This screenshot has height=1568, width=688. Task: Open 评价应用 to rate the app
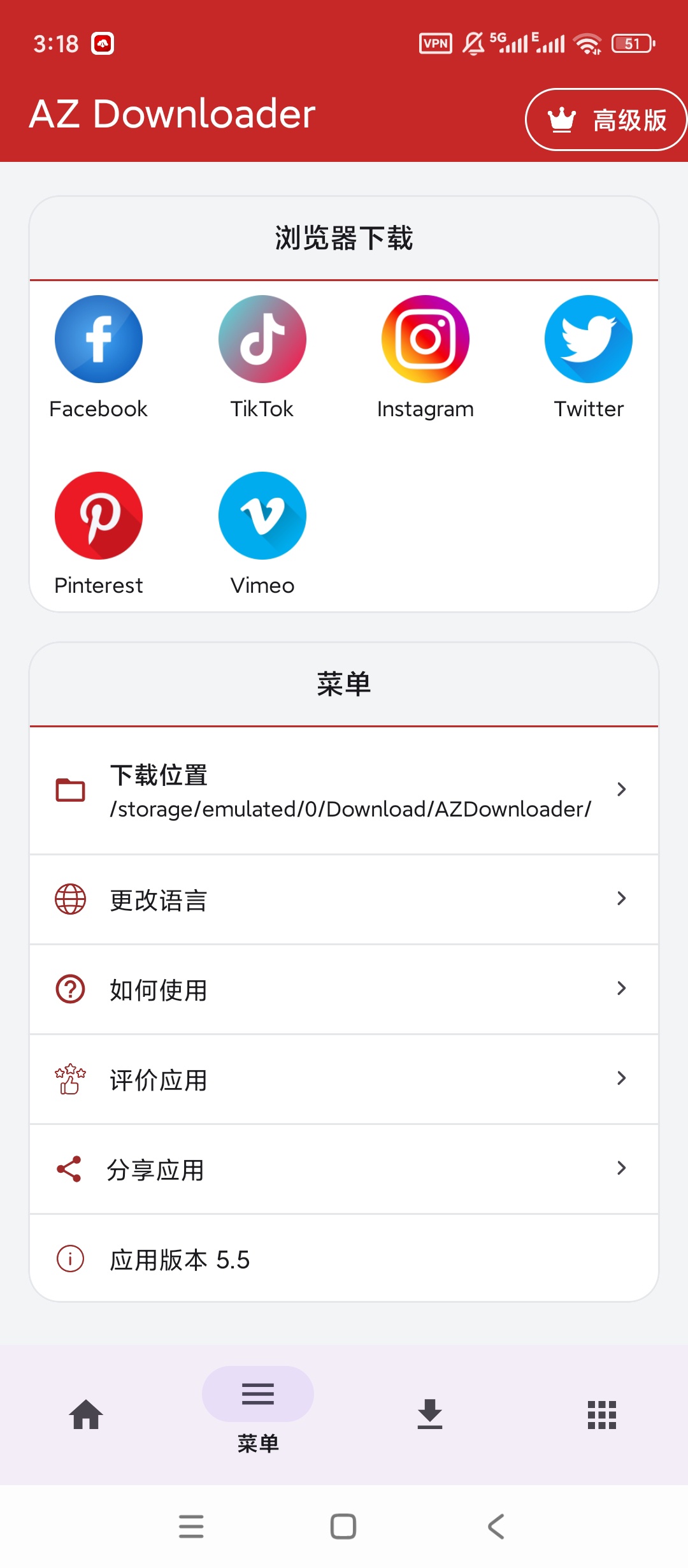(x=344, y=1079)
